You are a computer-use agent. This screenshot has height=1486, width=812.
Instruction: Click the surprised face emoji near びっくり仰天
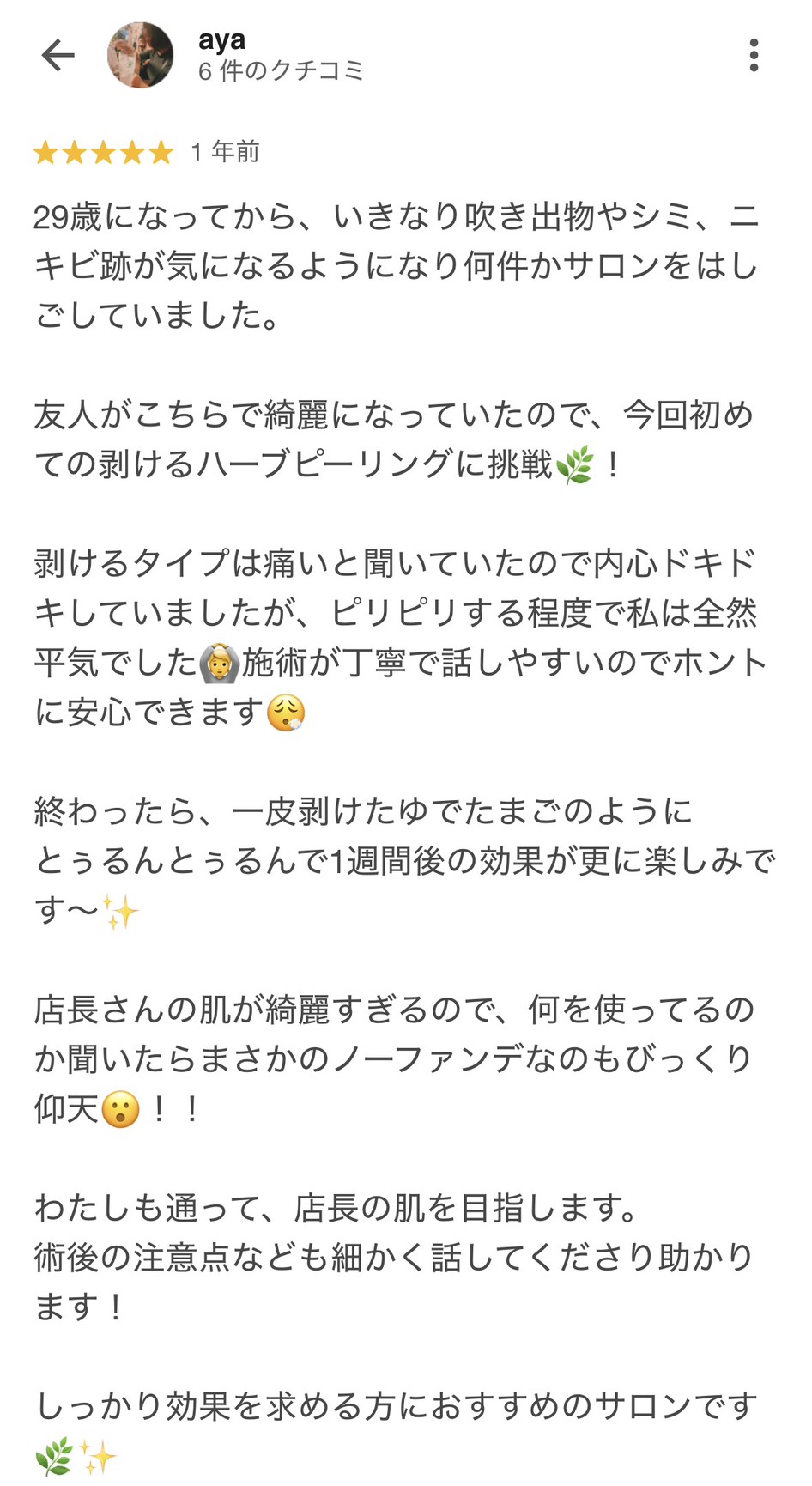pyautogui.click(x=118, y=1107)
